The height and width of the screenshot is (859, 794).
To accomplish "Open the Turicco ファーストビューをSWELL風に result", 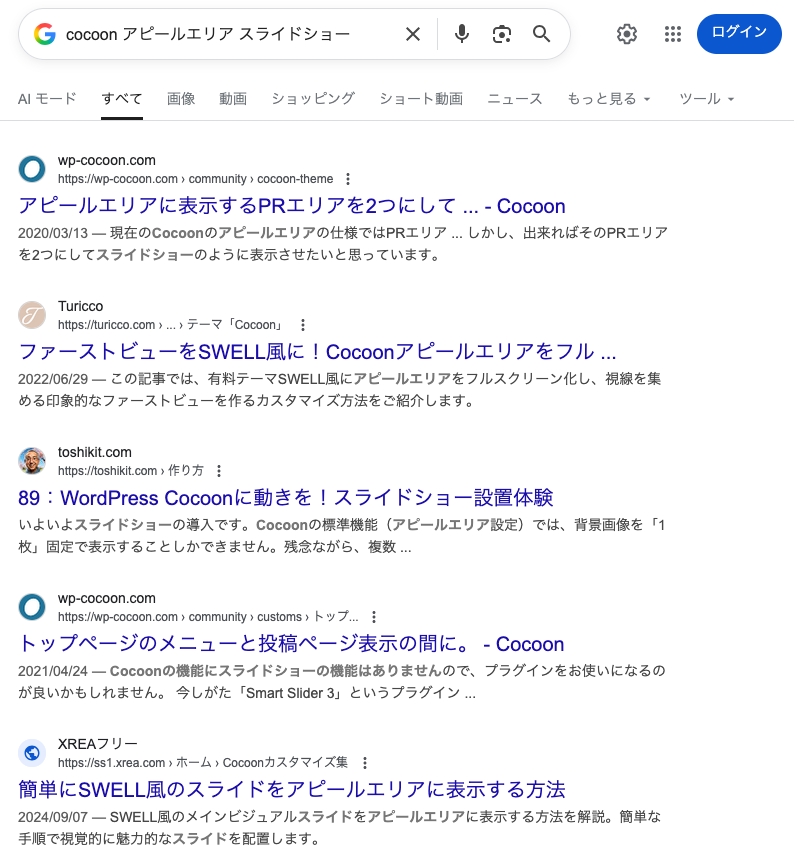I will tap(317, 352).
